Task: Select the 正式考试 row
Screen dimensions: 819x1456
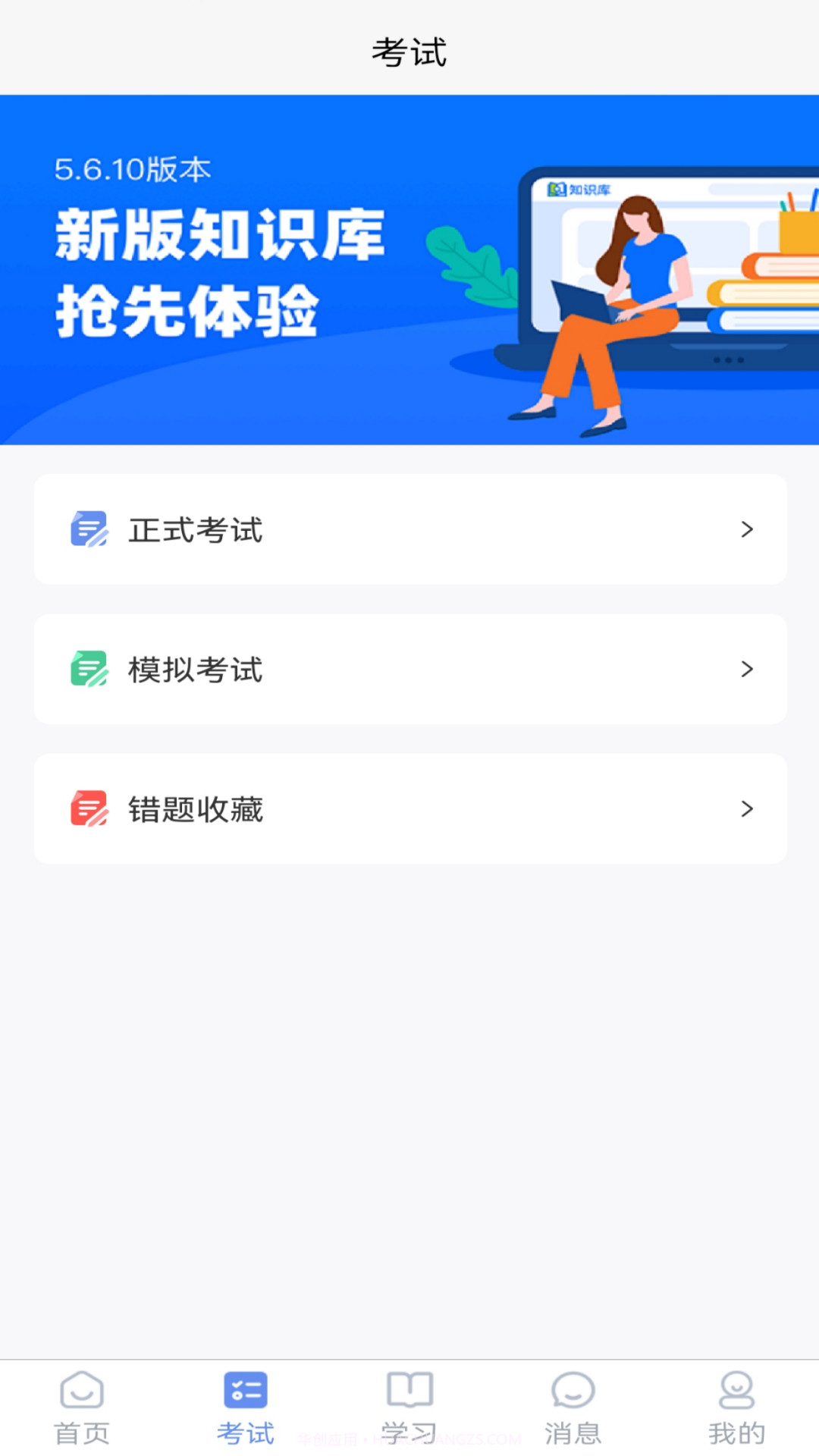Action: 409,529
